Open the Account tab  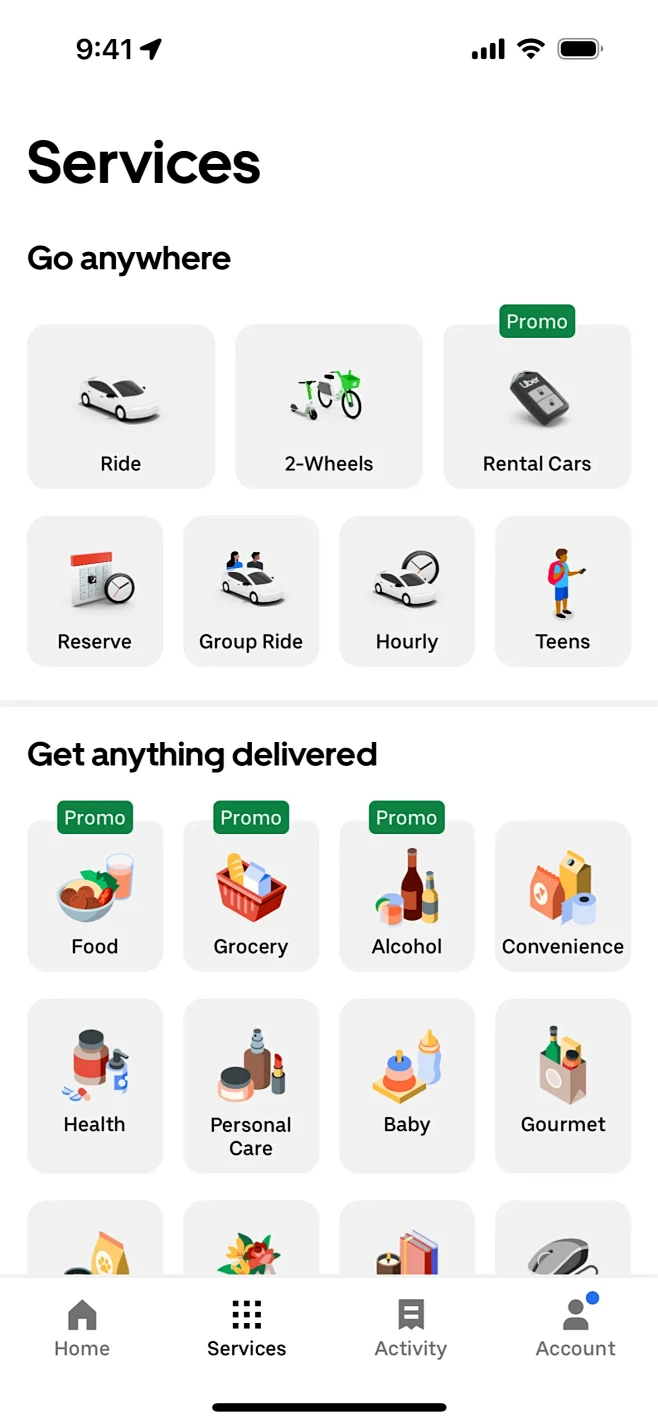tap(575, 1329)
